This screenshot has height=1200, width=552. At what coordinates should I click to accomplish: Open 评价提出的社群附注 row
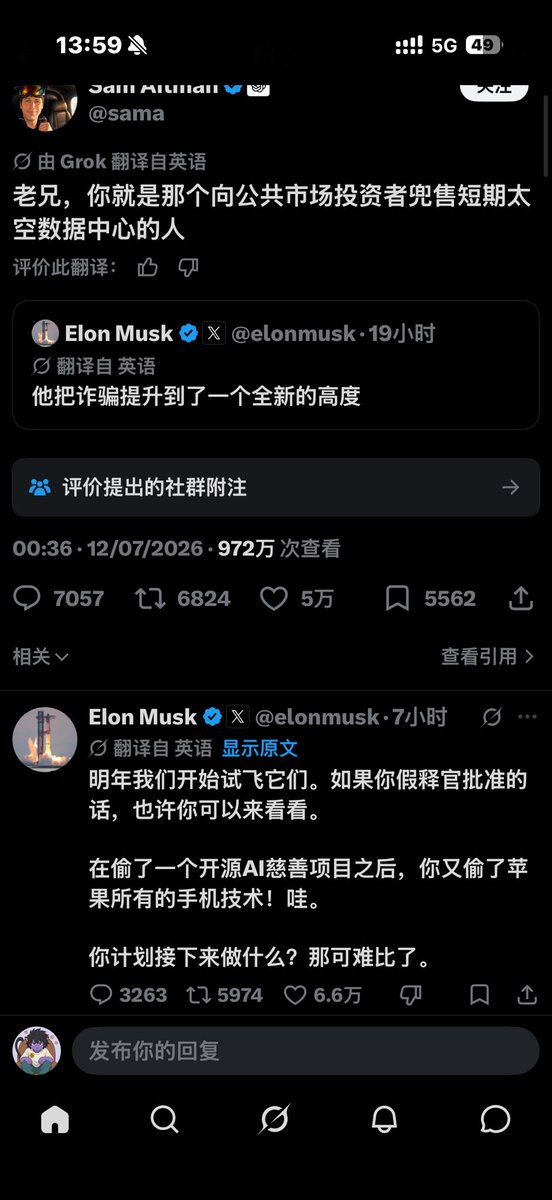point(275,487)
